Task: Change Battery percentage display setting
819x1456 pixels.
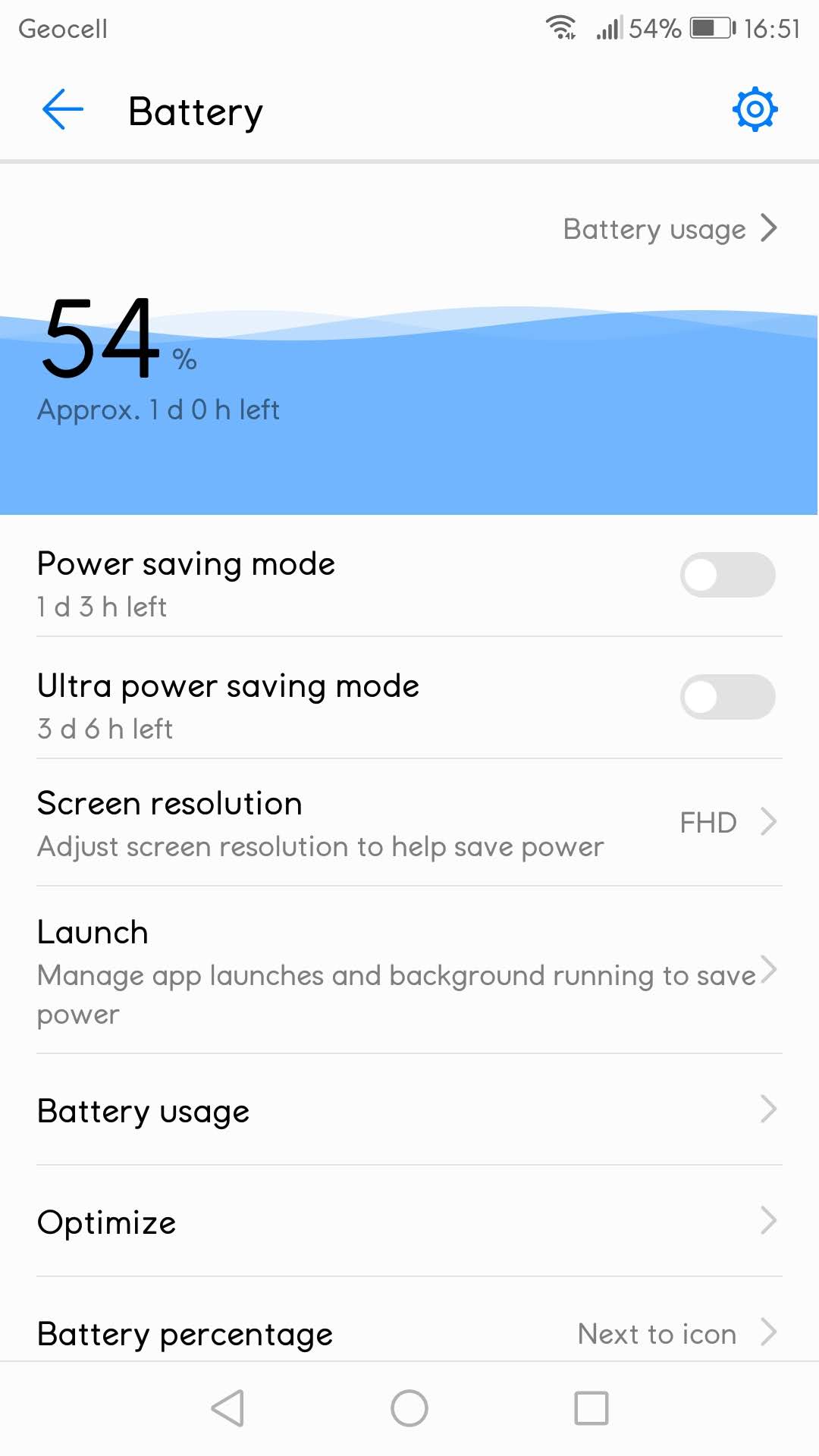Action: pos(409,1333)
